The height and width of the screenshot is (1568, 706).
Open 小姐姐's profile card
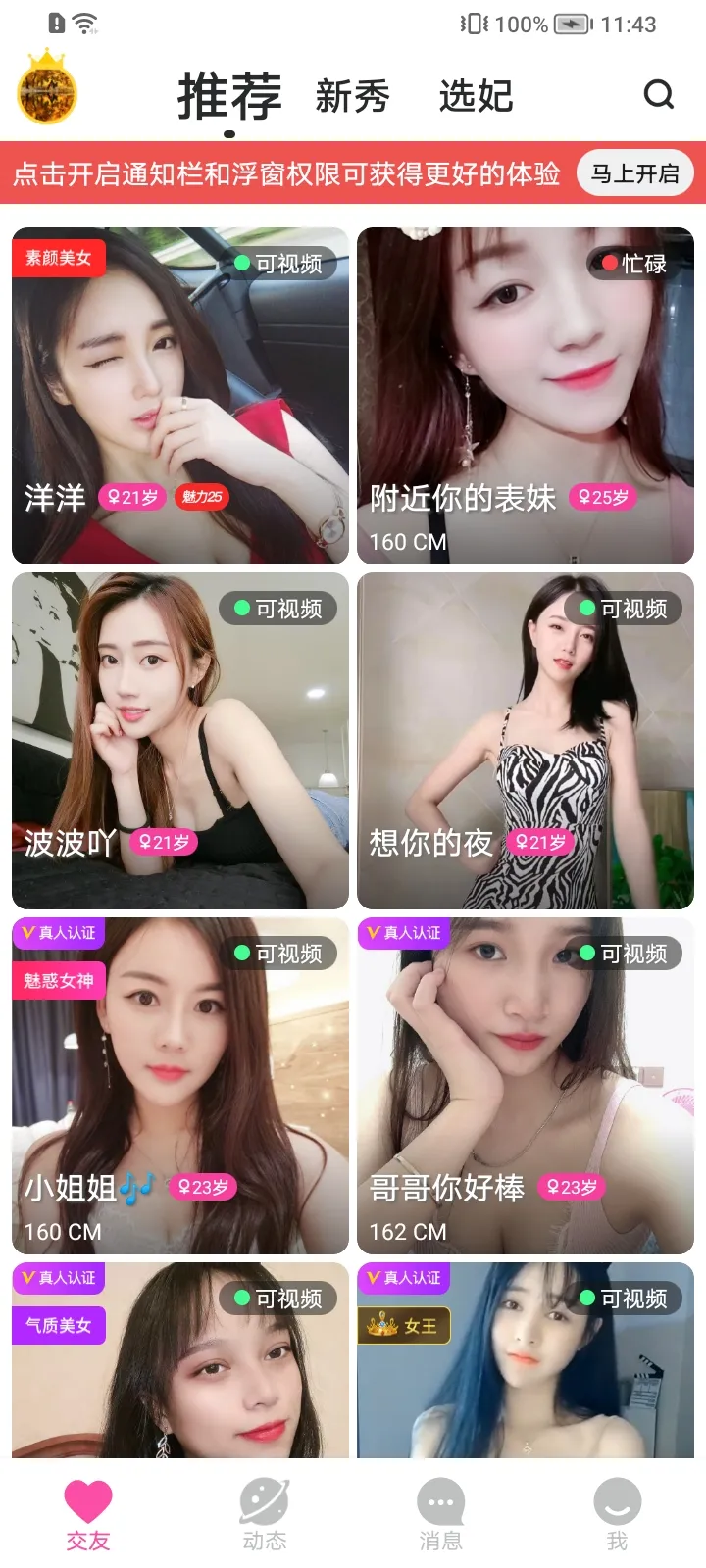(x=180, y=1085)
